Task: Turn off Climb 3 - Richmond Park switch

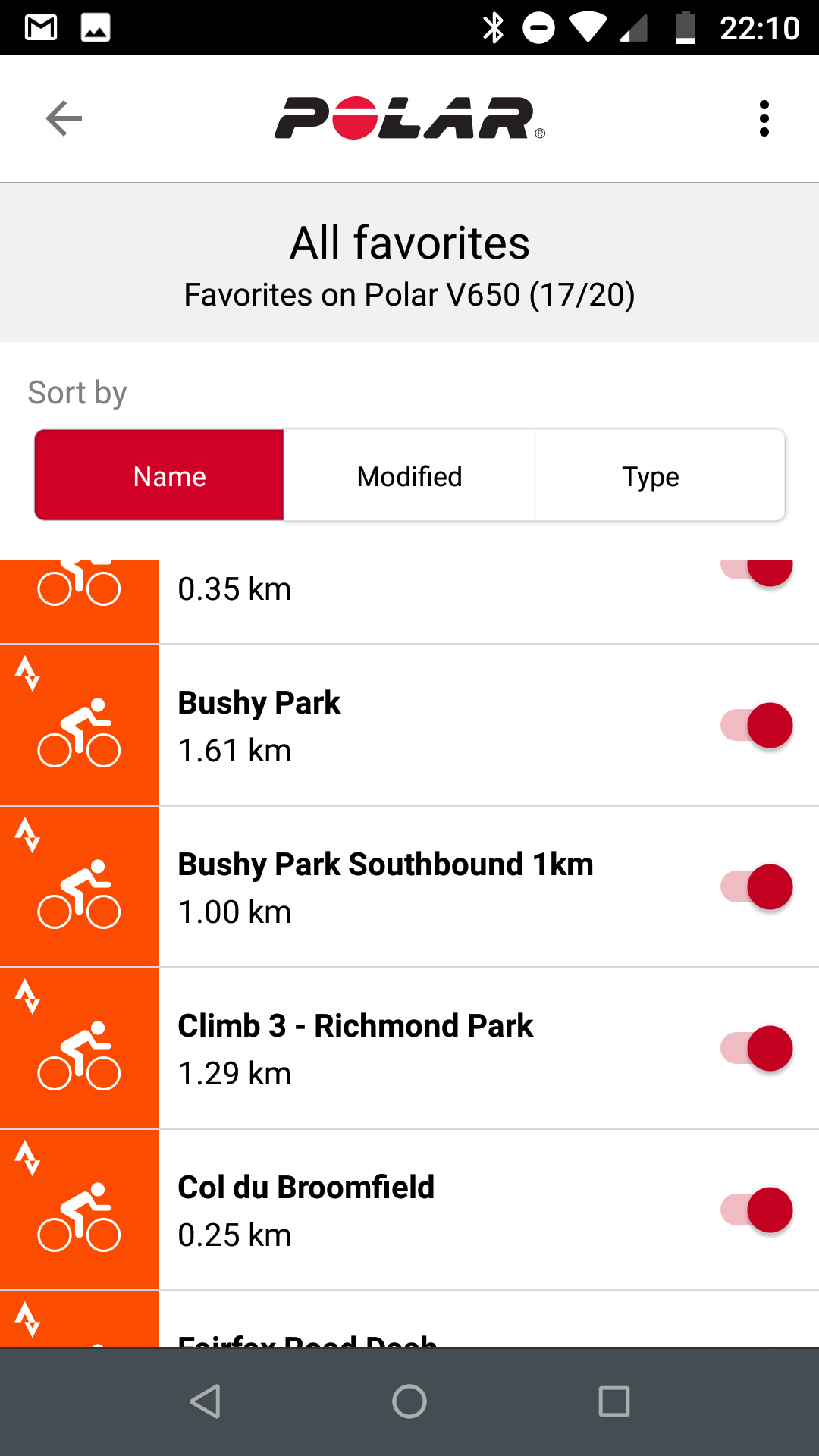Action: pyautogui.click(x=757, y=1049)
